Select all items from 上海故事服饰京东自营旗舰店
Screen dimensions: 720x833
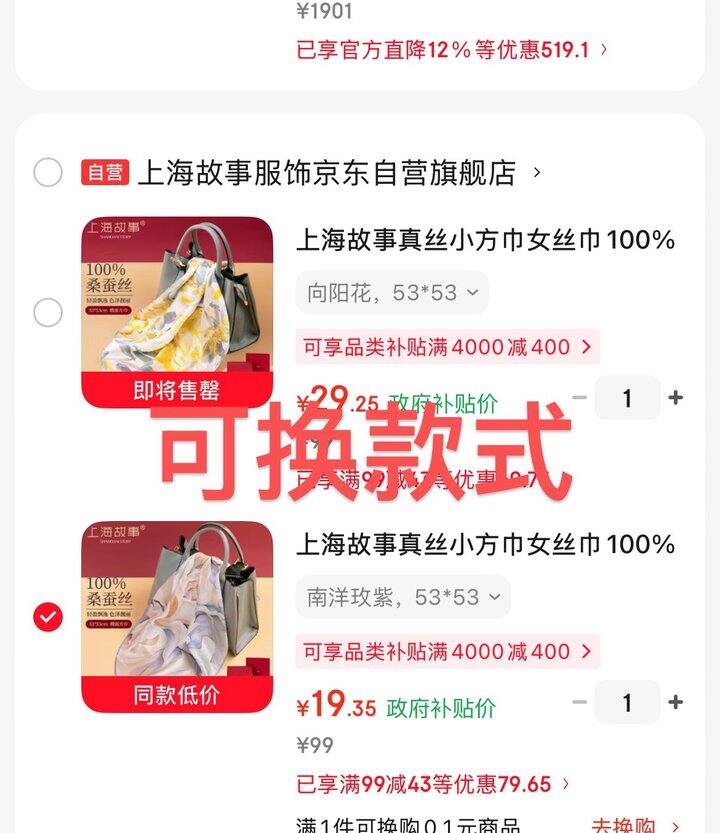coord(48,173)
